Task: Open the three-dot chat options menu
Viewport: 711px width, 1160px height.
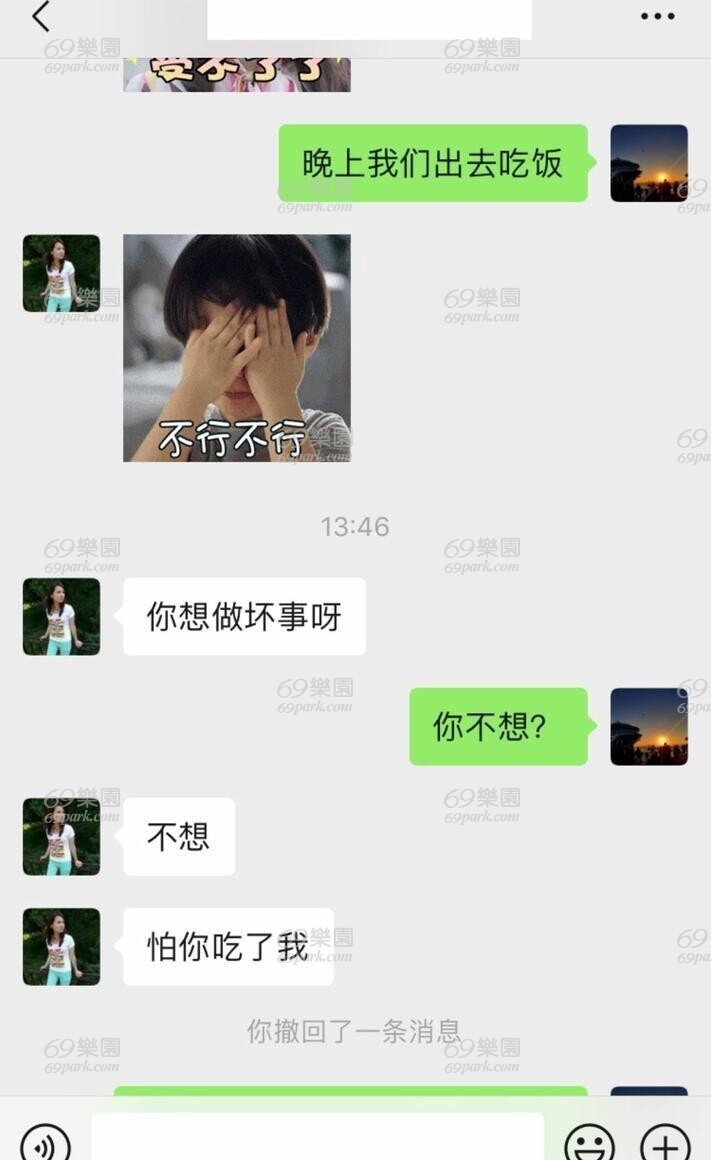Action: [x=657, y=16]
